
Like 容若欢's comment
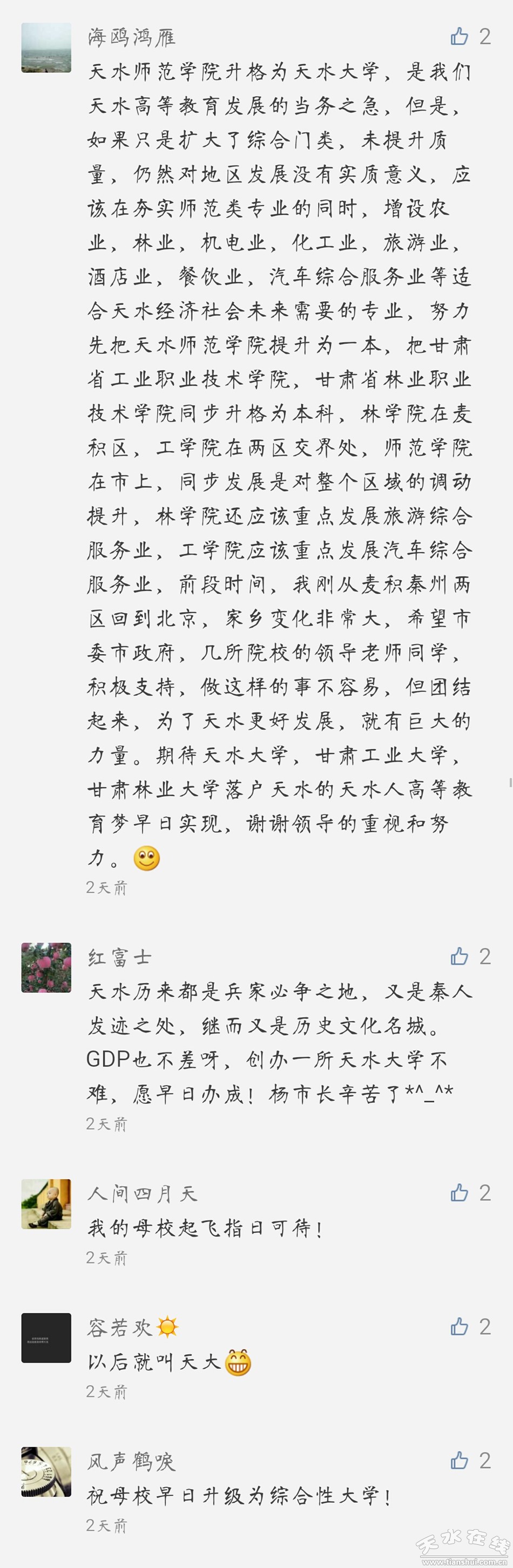click(x=460, y=1326)
